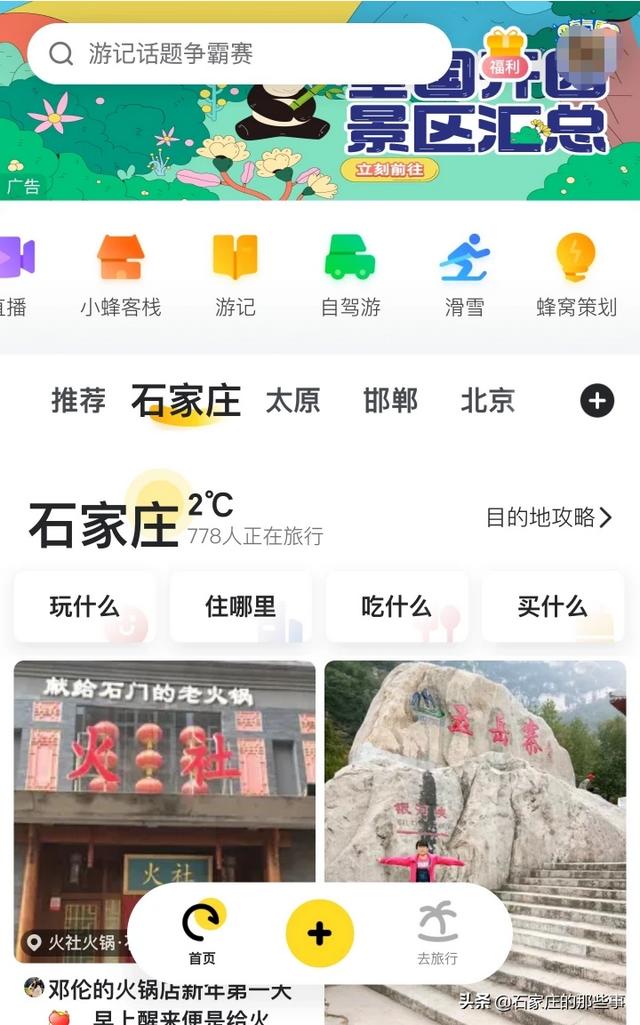Viewport: 640px width, 1025px height.
Task: Select the 买什么 chip
Action: (552, 606)
